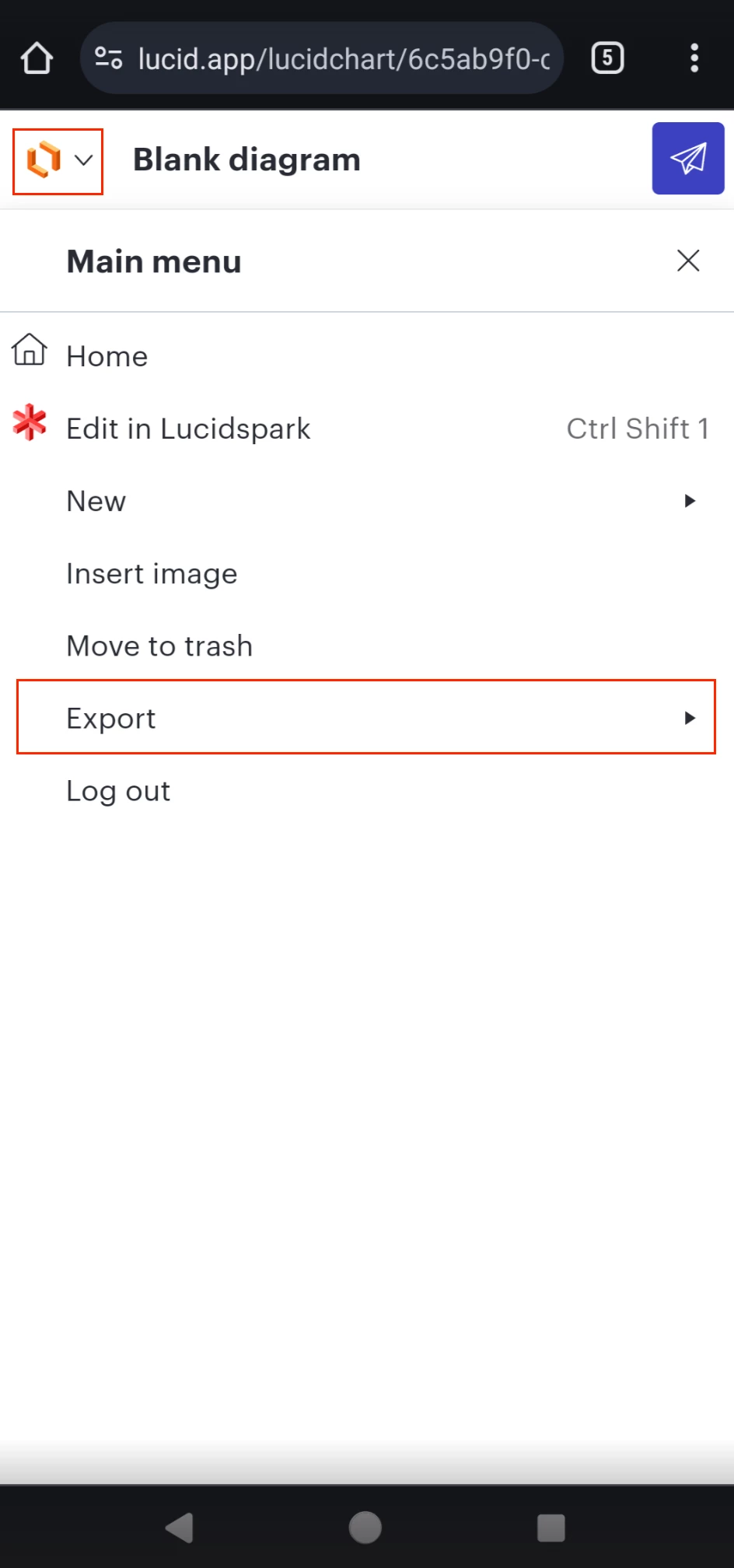
Task: Tap the system back button
Action: pos(180,1528)
